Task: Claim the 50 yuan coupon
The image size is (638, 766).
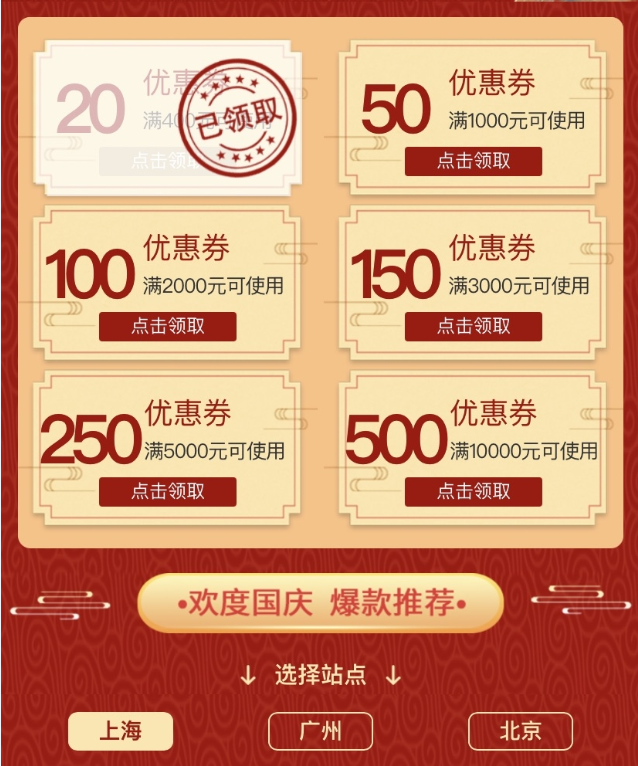Action: 473,161
